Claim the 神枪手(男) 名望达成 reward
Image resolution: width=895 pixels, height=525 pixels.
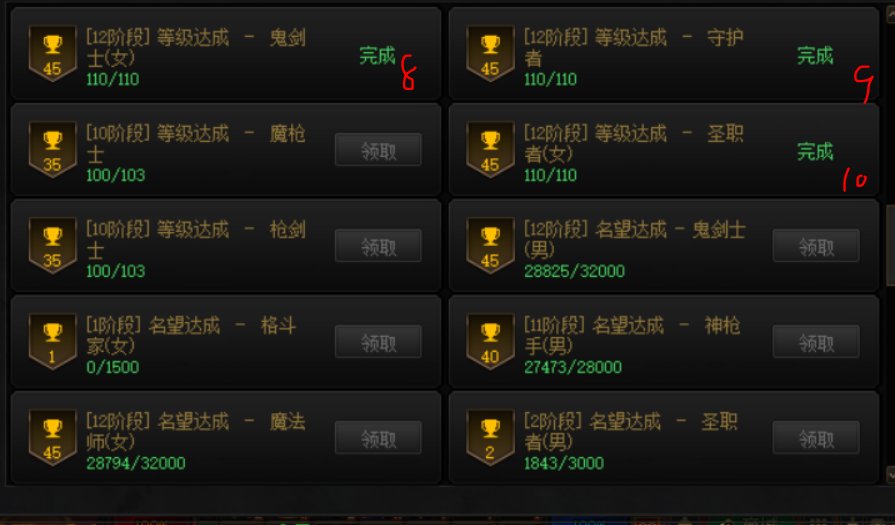pos(815,342)
